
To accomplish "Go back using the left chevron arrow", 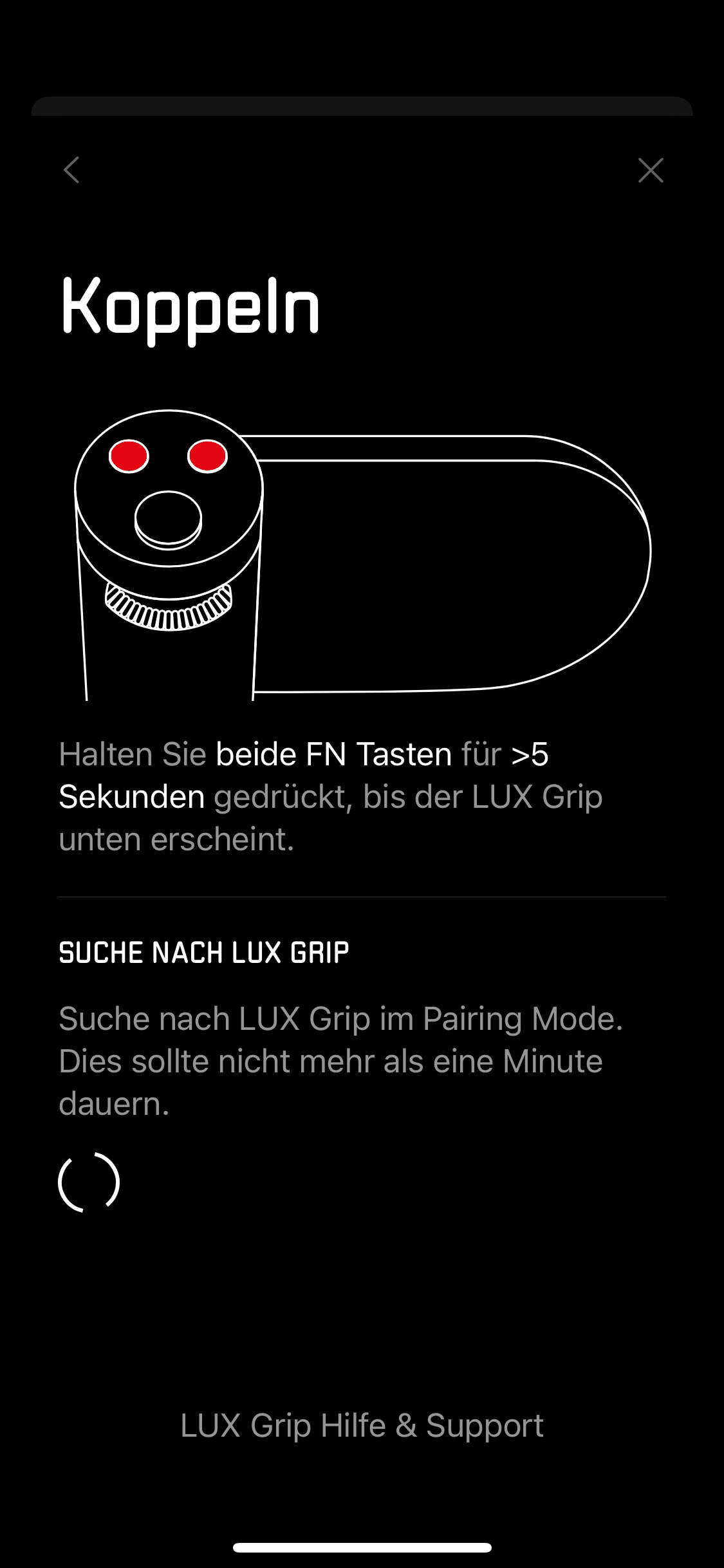I will 72,170.
